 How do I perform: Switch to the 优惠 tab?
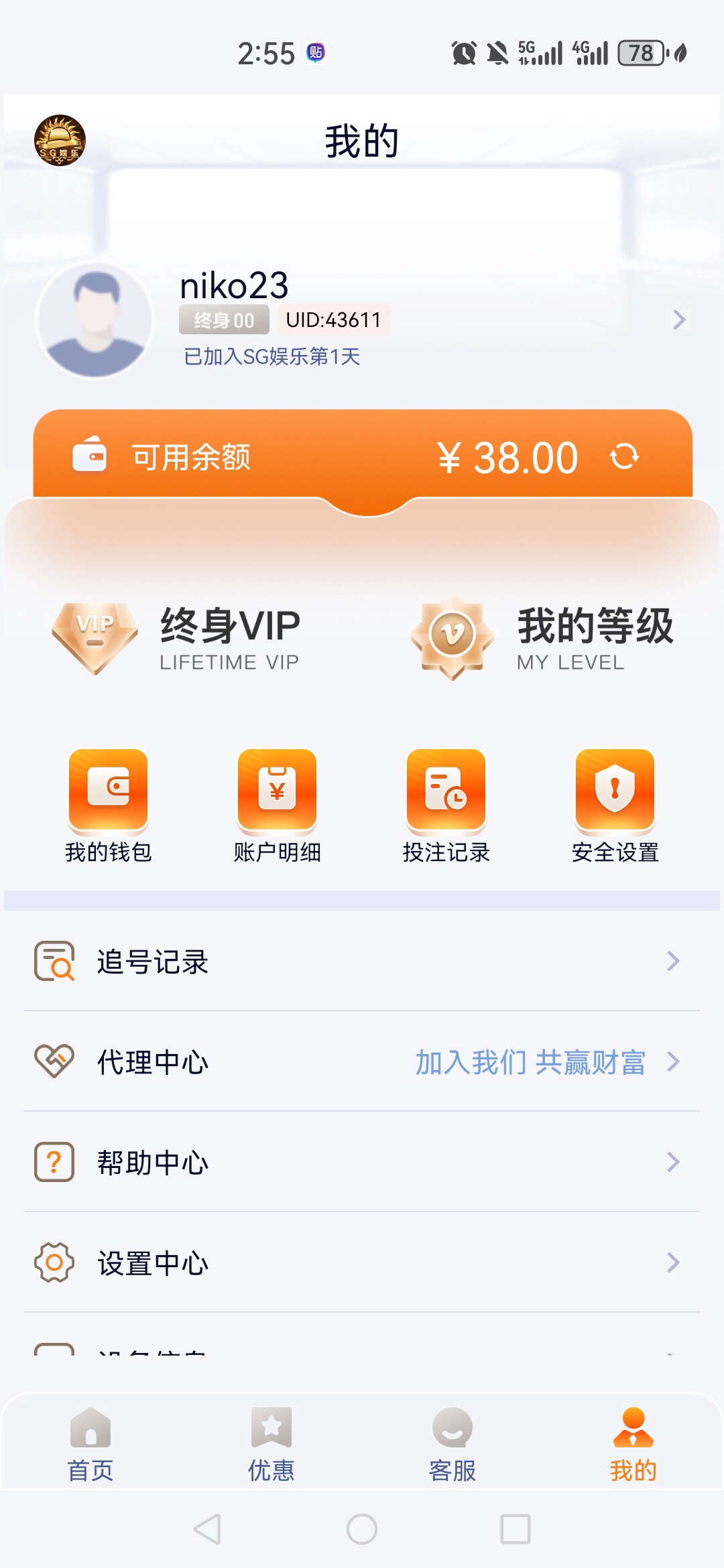pos(271,1444)
